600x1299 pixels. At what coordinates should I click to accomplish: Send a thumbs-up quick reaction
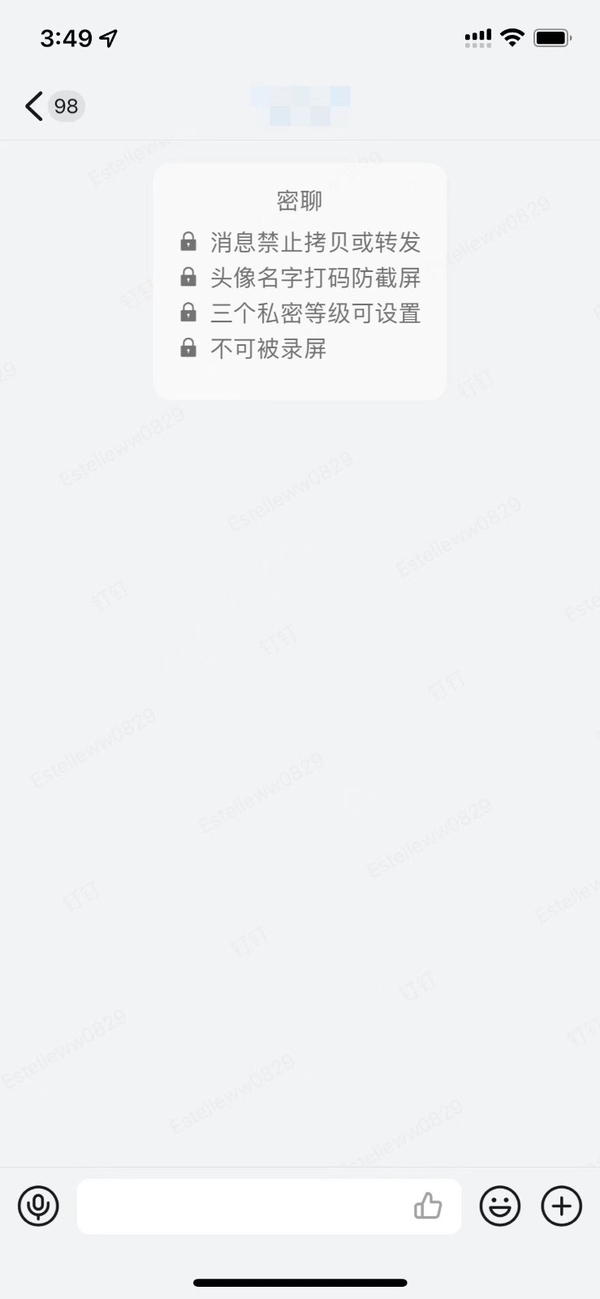pyautogui.click(x=428, y=1206)
